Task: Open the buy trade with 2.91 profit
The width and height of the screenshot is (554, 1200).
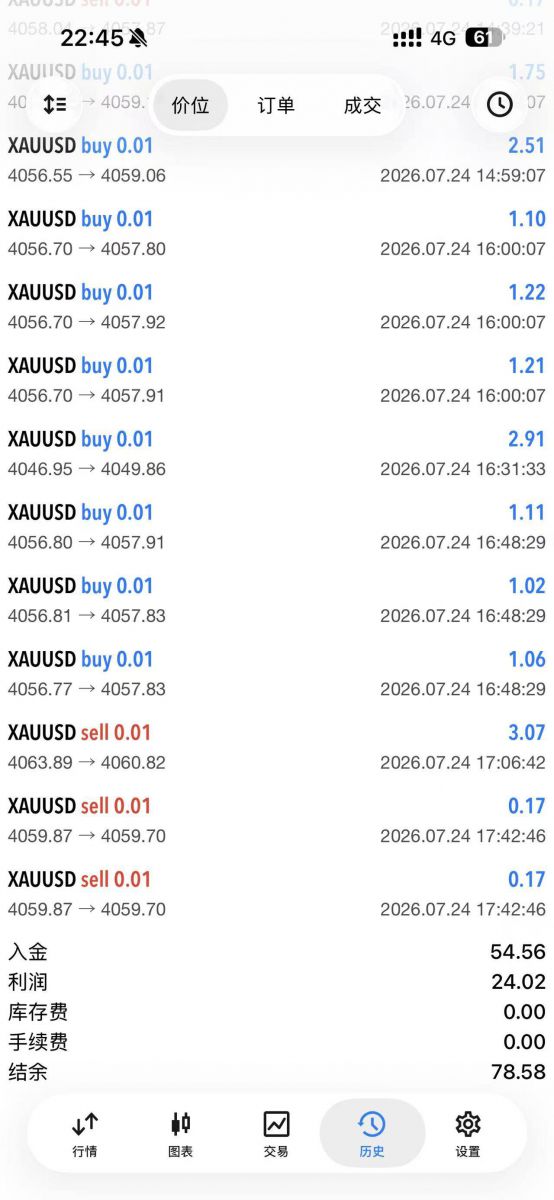Action: click(277, 454)
